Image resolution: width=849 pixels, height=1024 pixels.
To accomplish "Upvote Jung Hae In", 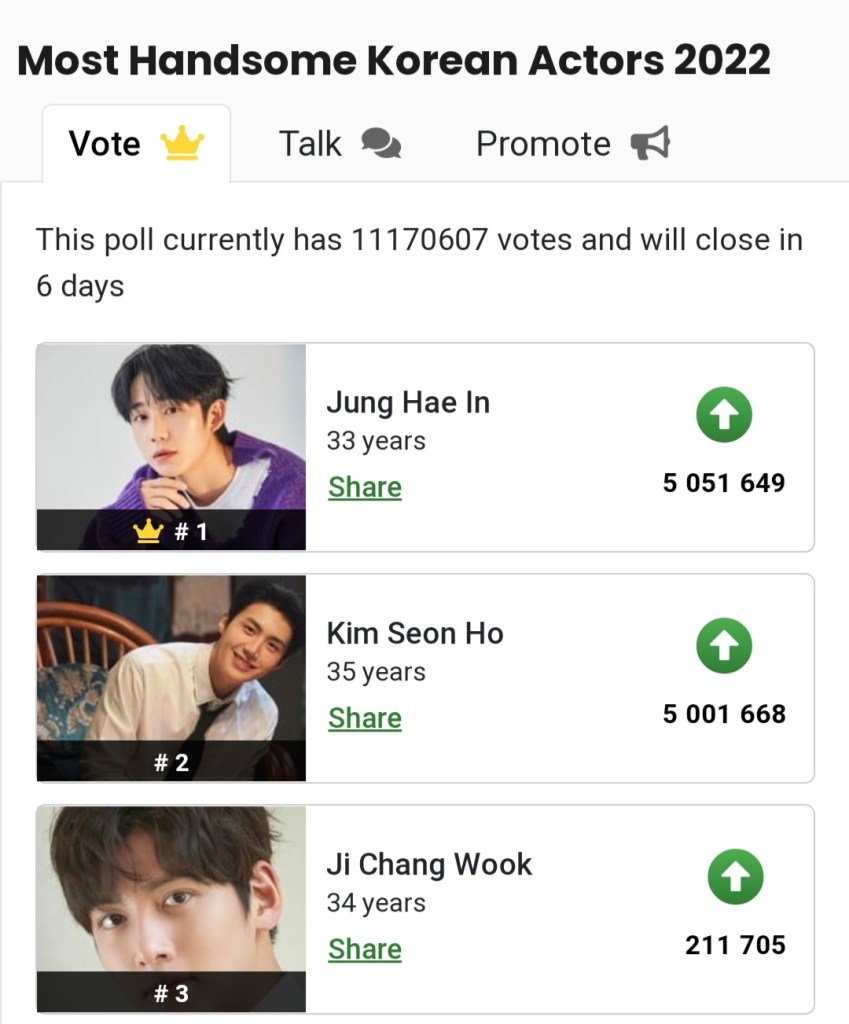I will pos(724,415).
